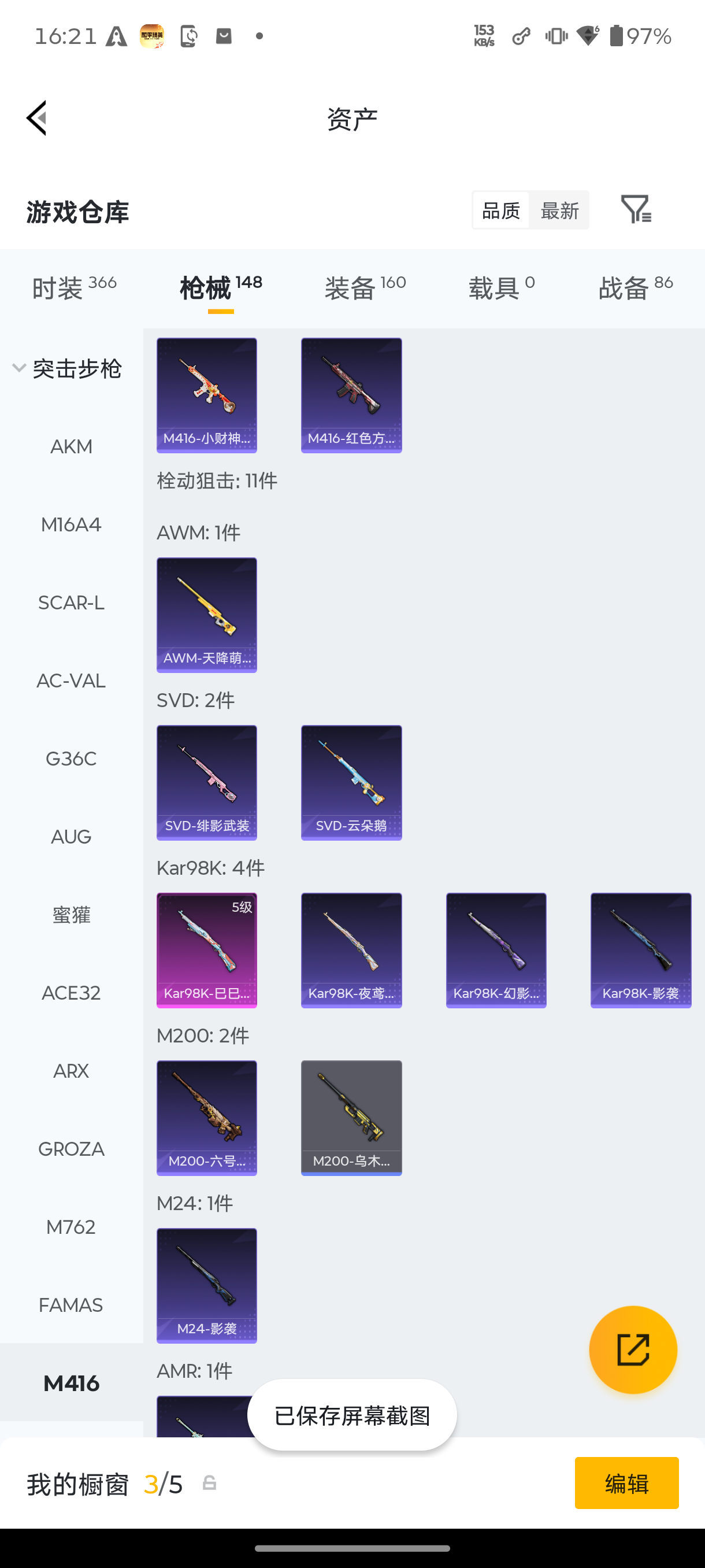Open the SVD-云朵鹅 skin tile
The width and height of the screenshot is (705, 1568).
pyautogui.click(x=351, y=782)
